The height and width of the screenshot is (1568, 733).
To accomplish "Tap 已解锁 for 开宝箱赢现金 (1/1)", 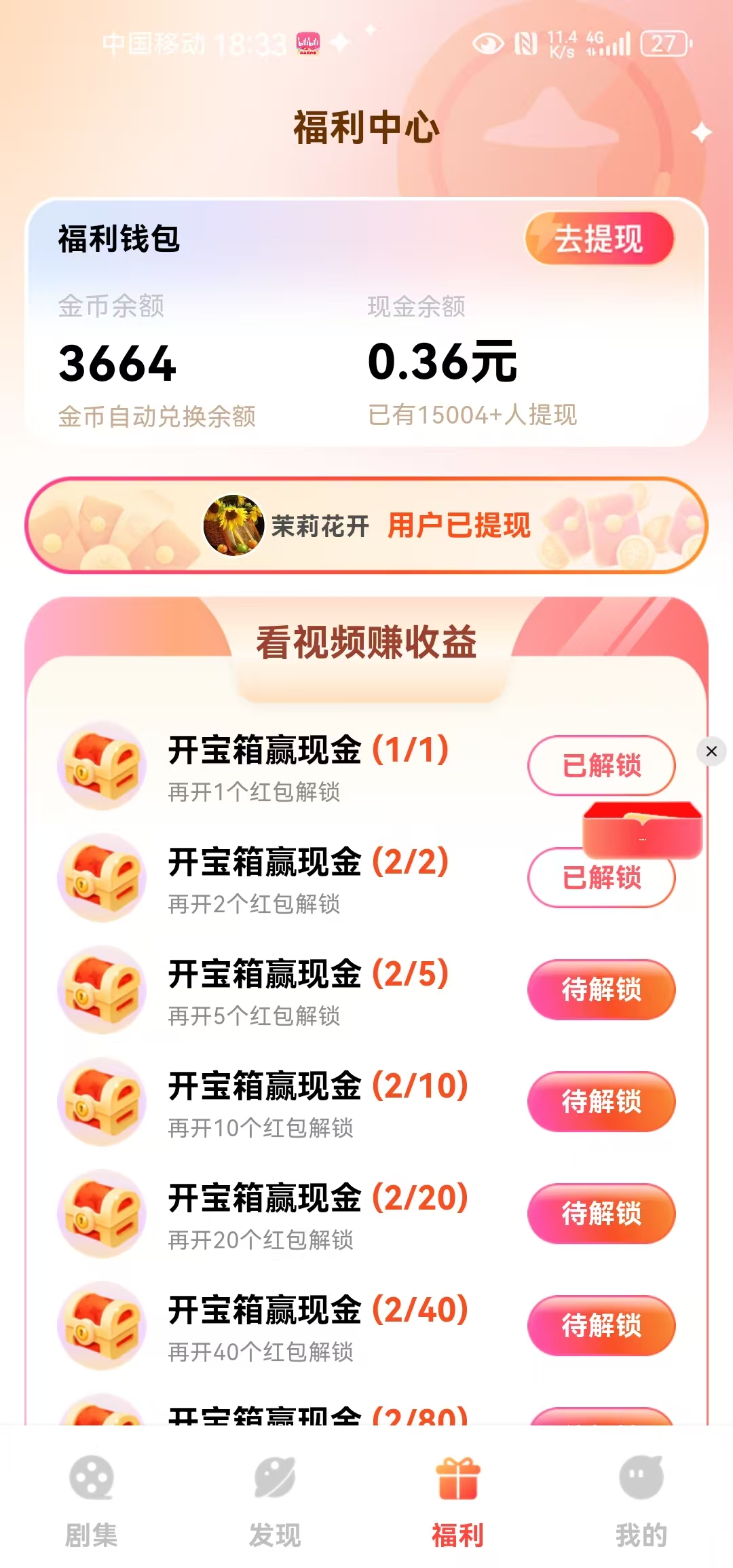I will [601, 766].
